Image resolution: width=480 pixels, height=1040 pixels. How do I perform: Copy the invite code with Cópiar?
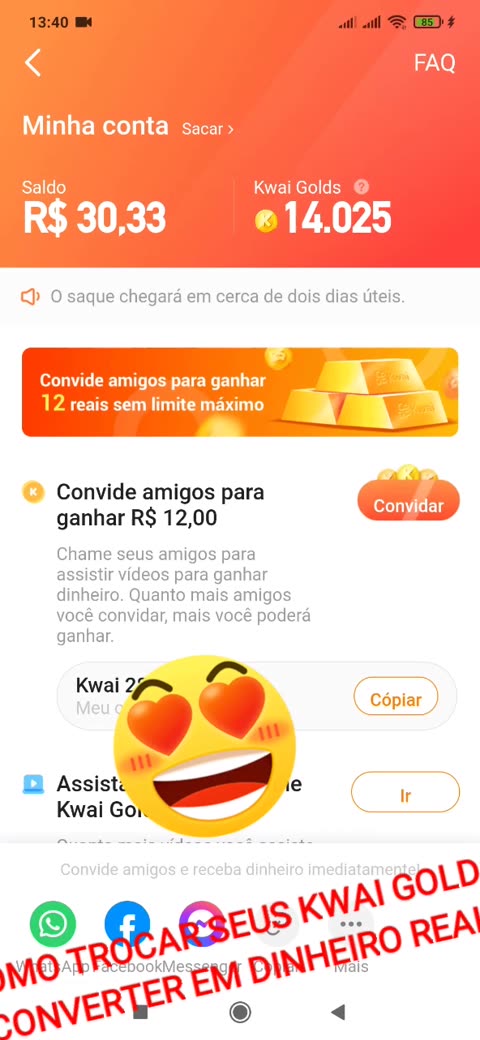click(x=396, y=700)
